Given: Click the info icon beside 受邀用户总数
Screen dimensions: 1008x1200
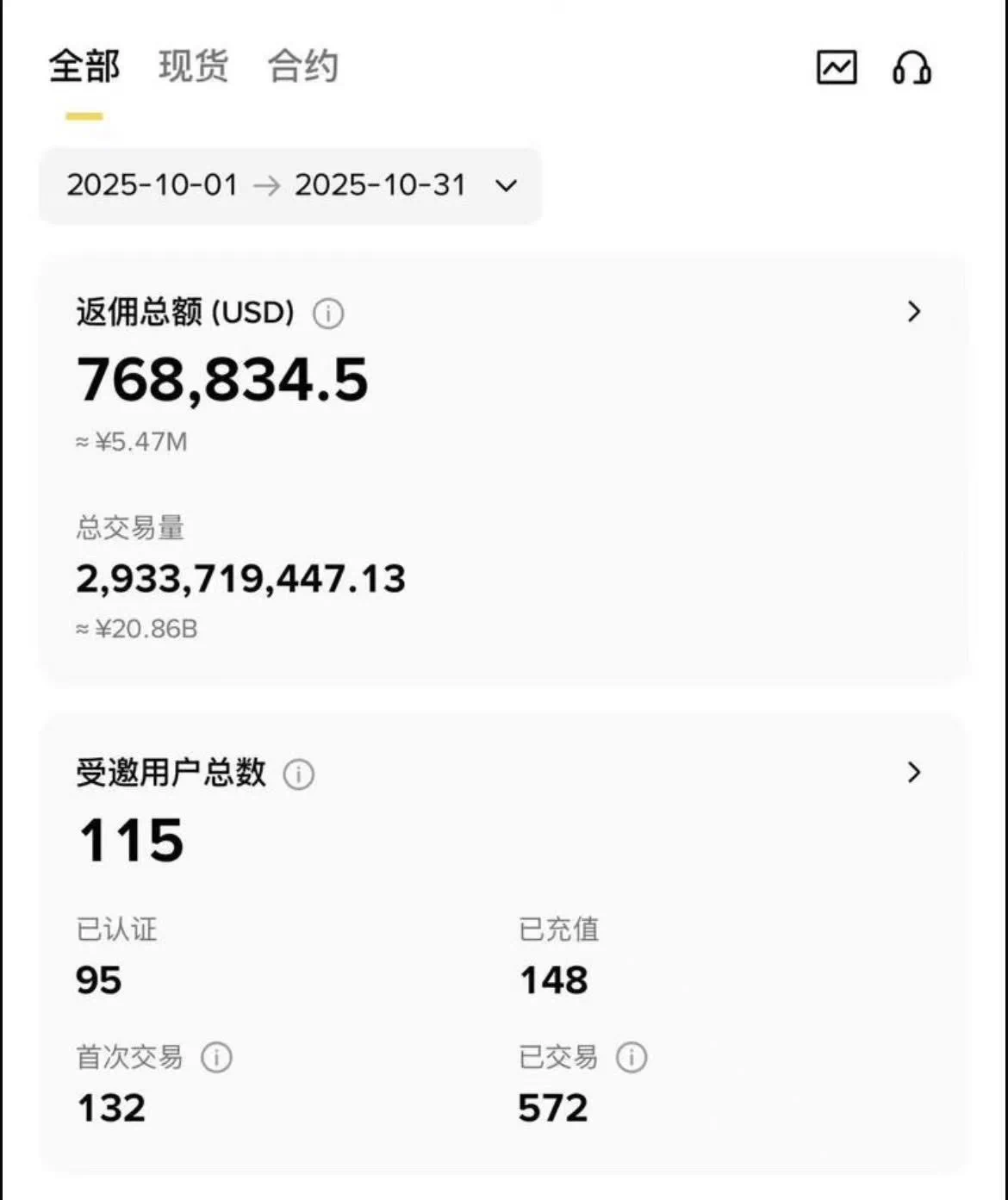Looking at the screenshot, I should click(298, 774).
